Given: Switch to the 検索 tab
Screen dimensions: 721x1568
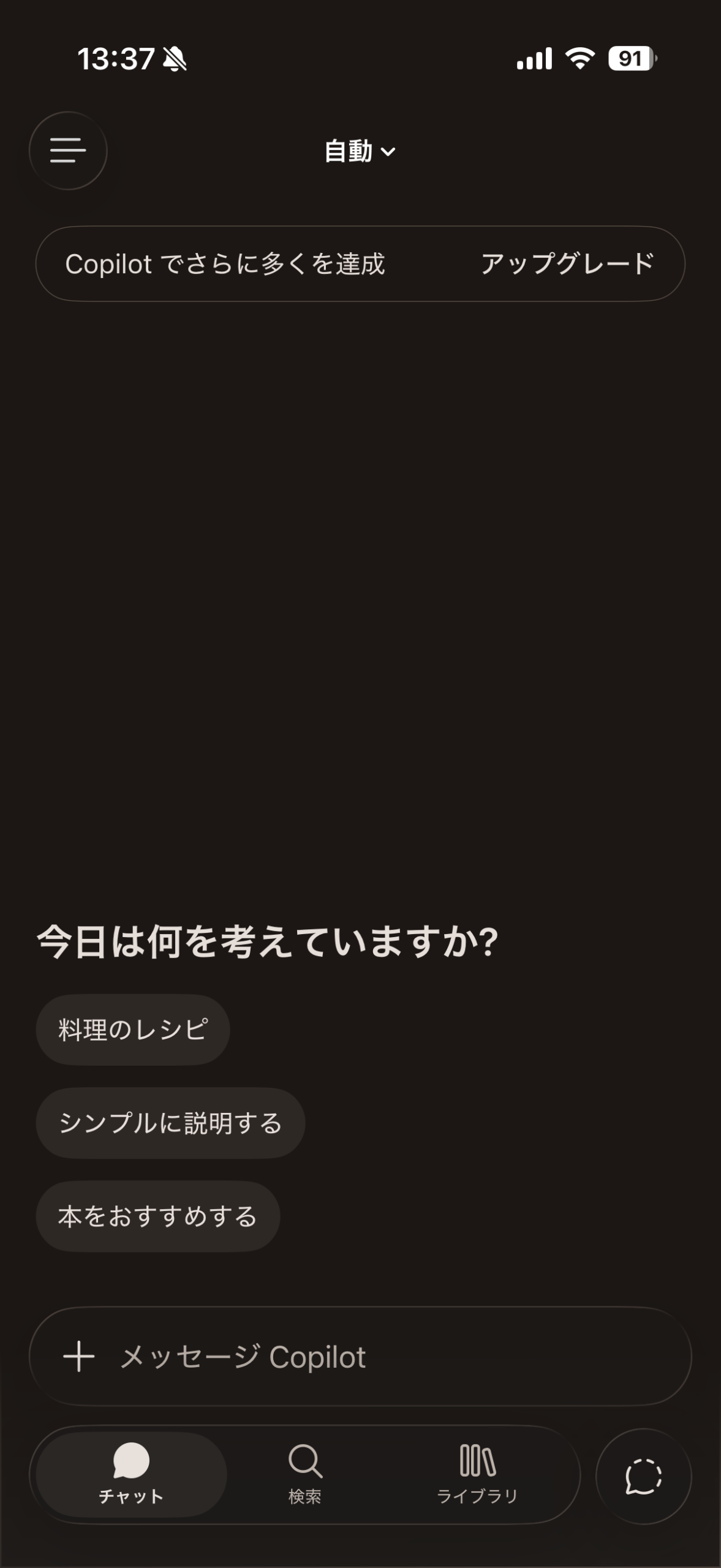Looking at the screenshot, I should (305, 1474).
